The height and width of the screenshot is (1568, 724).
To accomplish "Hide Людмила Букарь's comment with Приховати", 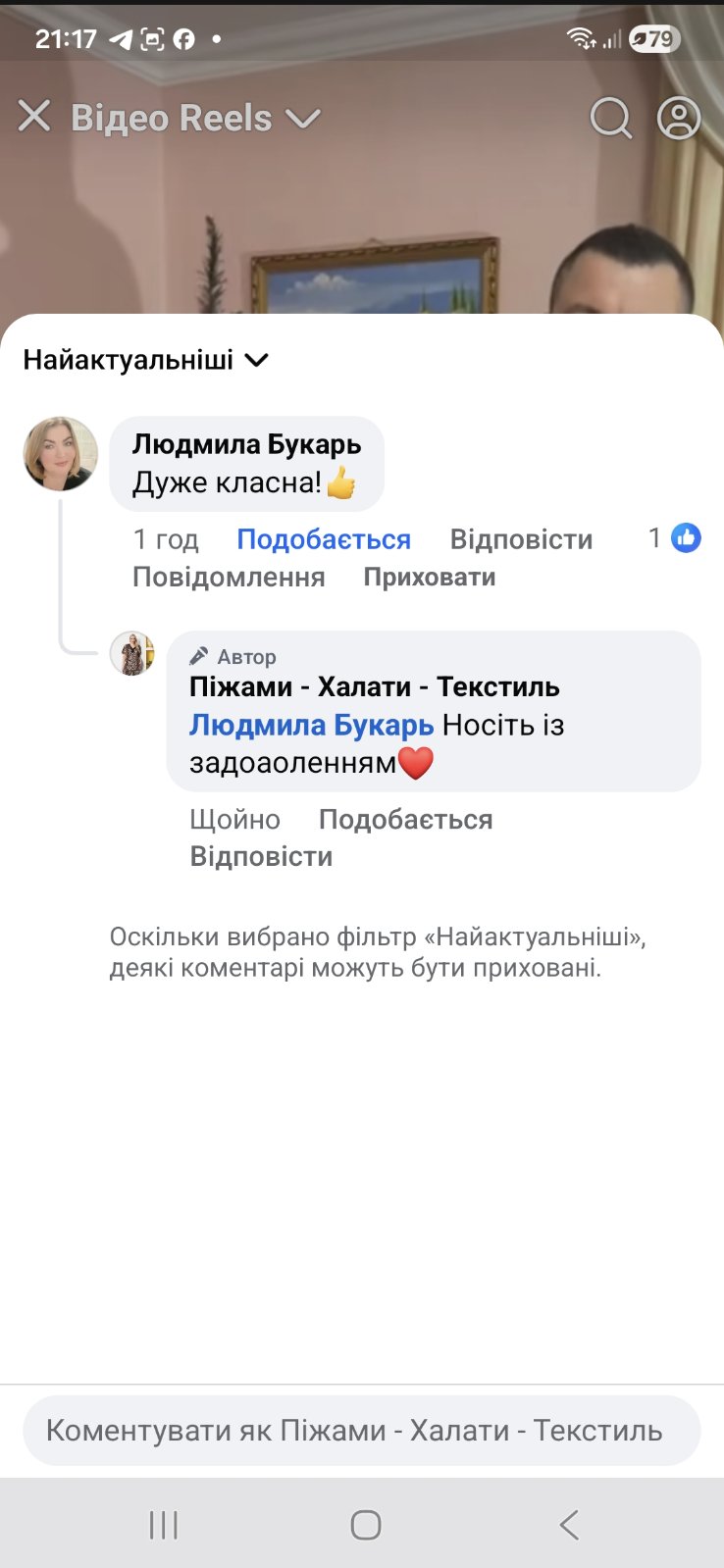I will [429, 577].
